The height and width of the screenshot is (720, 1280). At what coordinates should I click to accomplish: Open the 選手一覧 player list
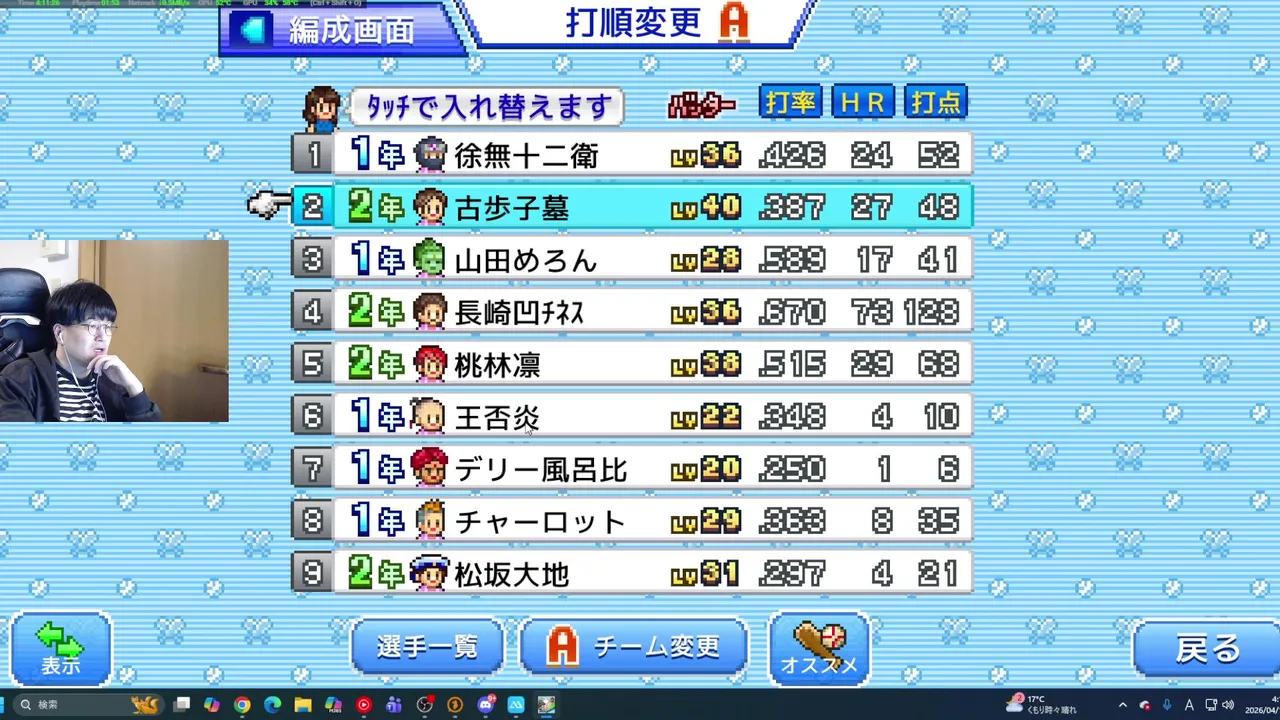pyautogui.click(x=427, y=647)
